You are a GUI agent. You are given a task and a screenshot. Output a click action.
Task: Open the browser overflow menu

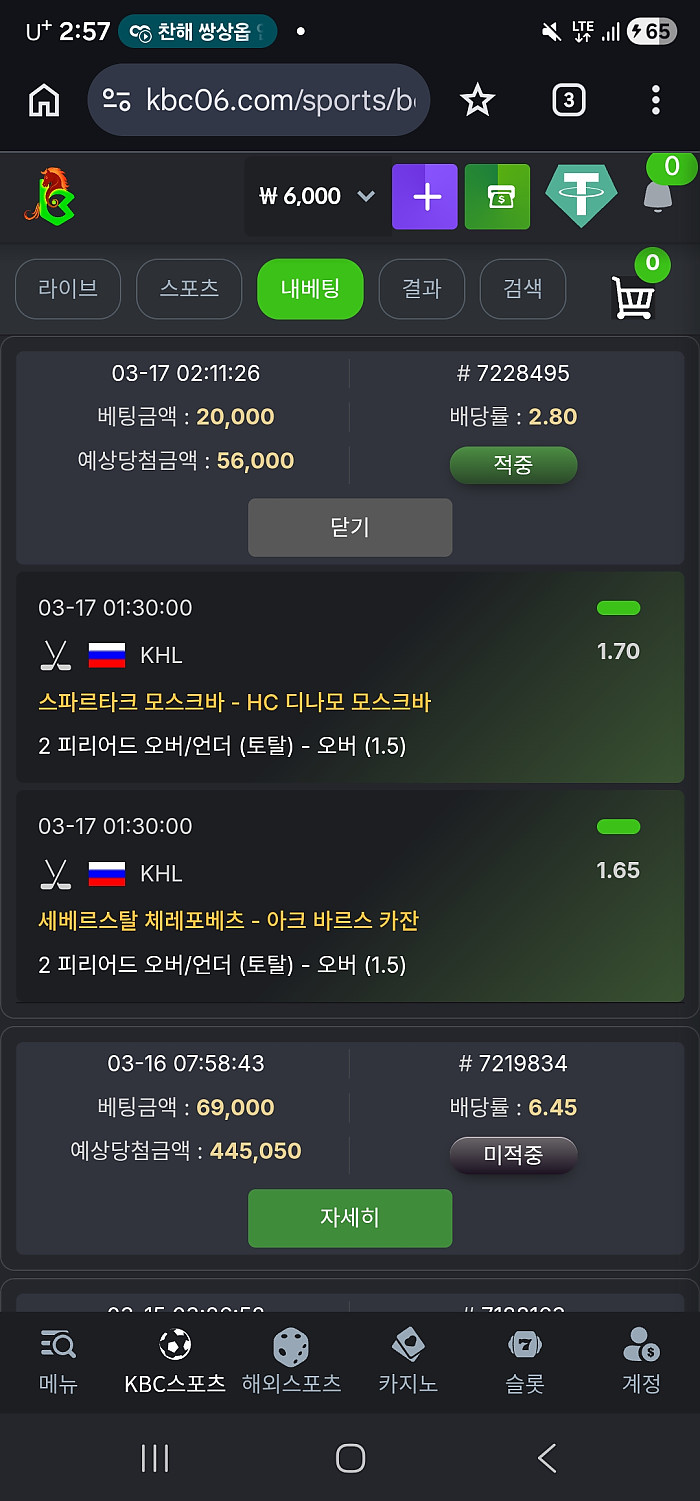point(655,100)
